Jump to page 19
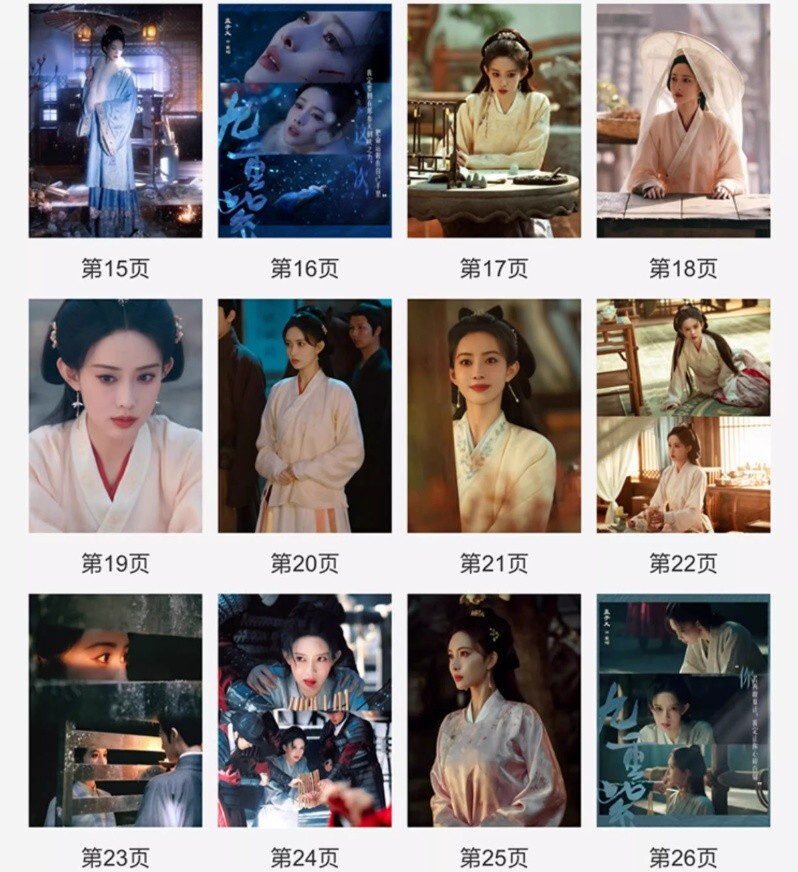798x872 pixels. click(115, 415)
